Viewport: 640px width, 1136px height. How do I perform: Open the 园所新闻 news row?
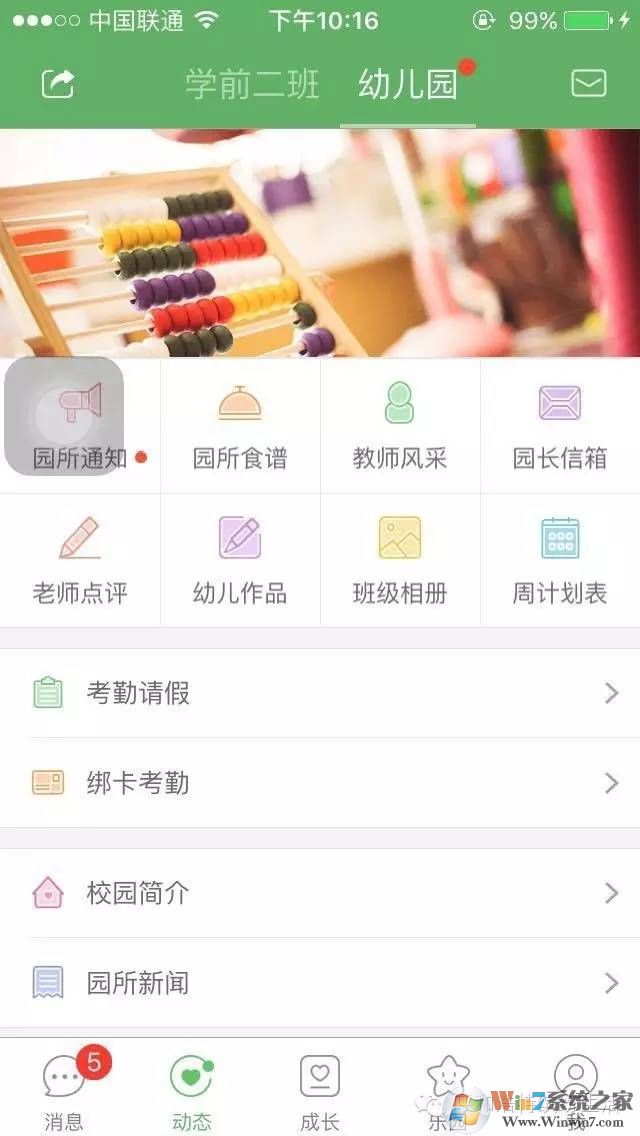click(x=320, y=983)
